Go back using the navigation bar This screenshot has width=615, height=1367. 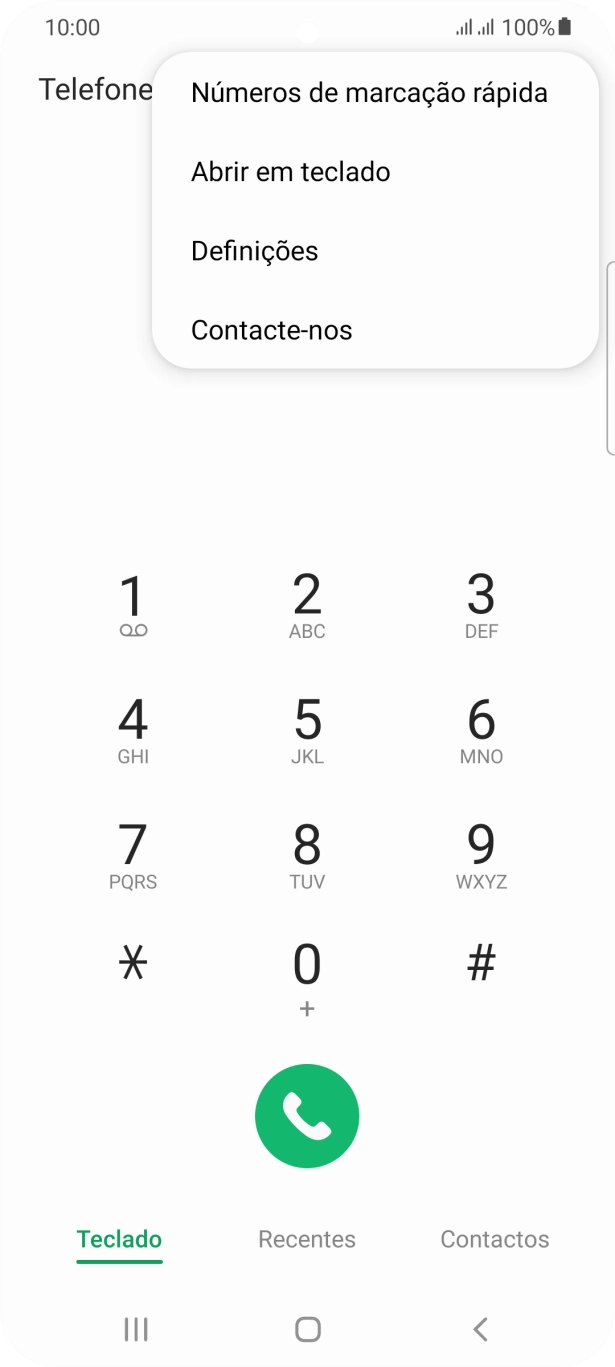tap(480, 1329)
